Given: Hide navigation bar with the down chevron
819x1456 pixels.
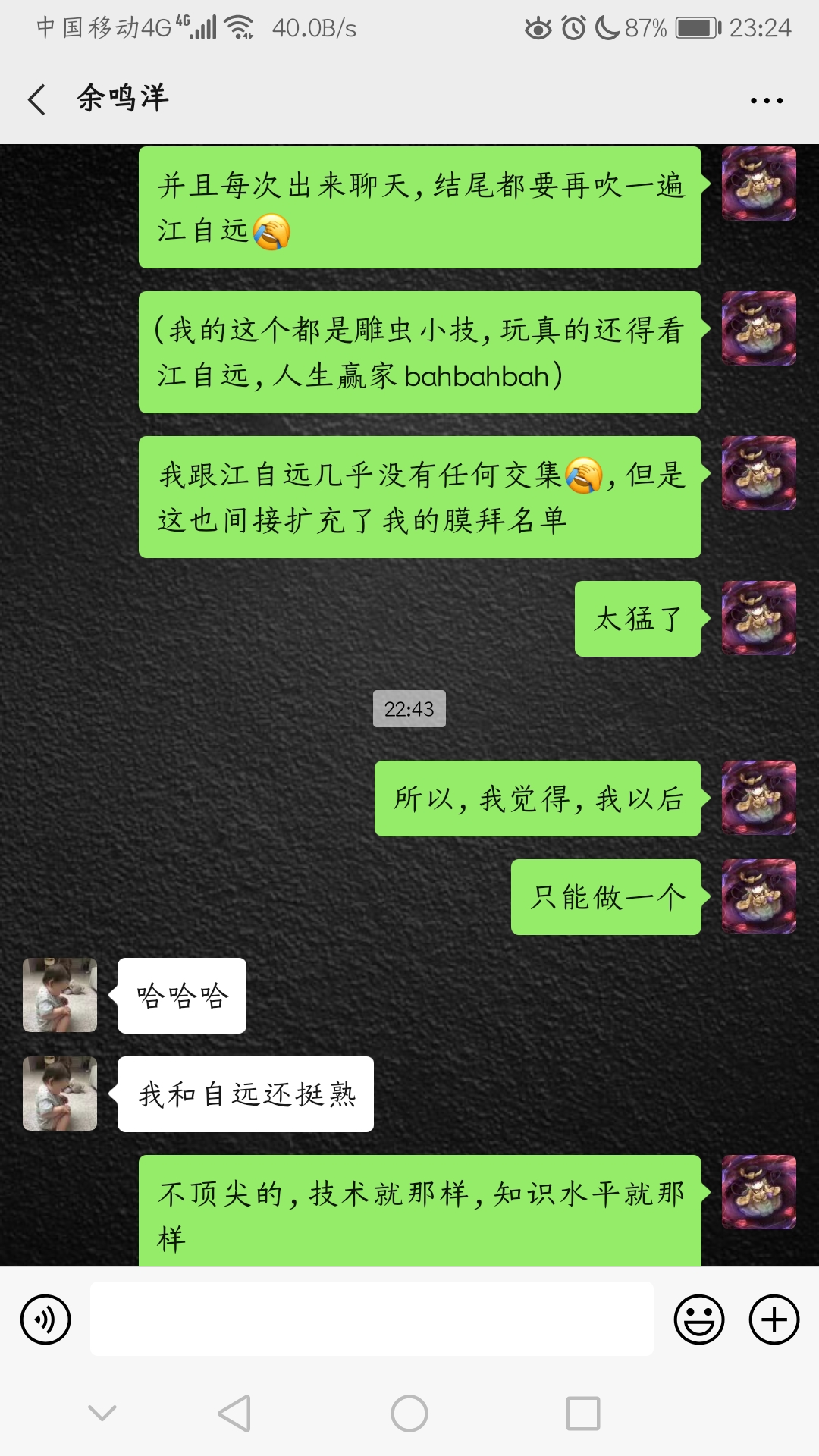Looking at the screenshot, I should 102,1412.
